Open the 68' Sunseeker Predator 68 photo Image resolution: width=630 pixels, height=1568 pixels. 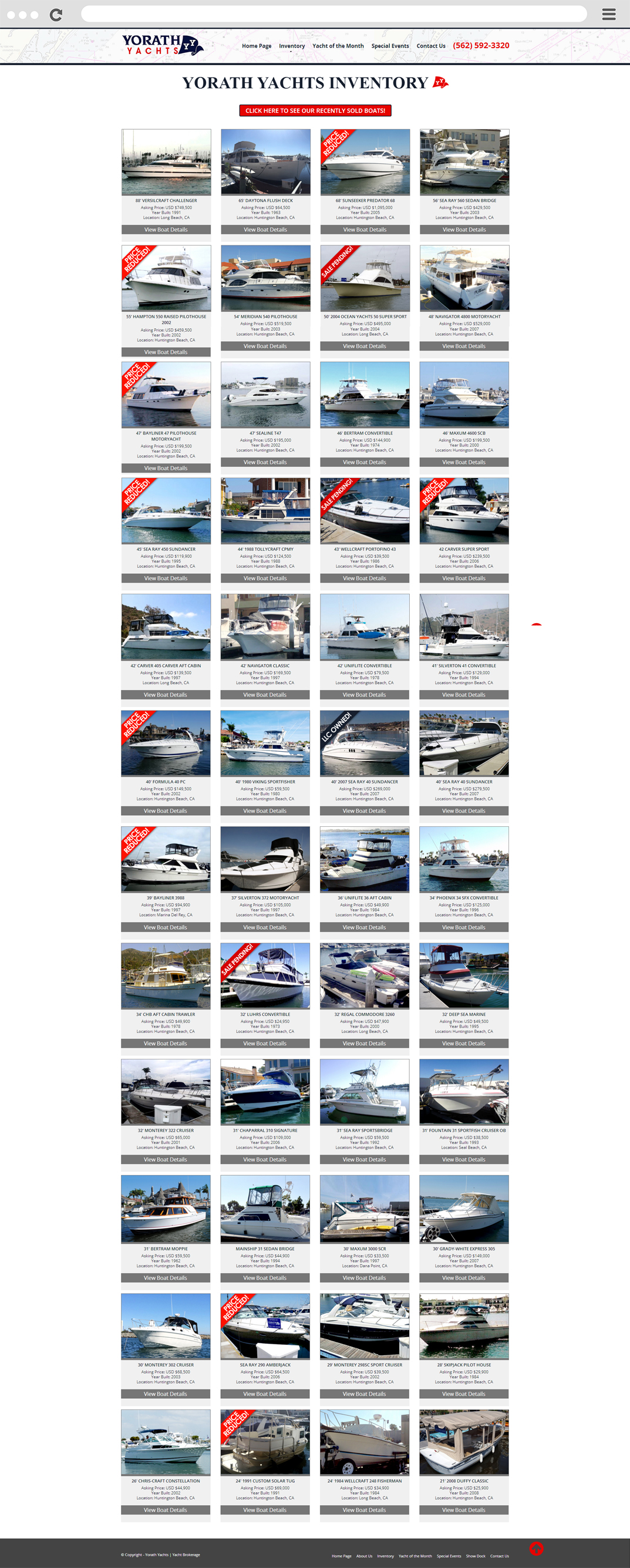coord(365,162)
